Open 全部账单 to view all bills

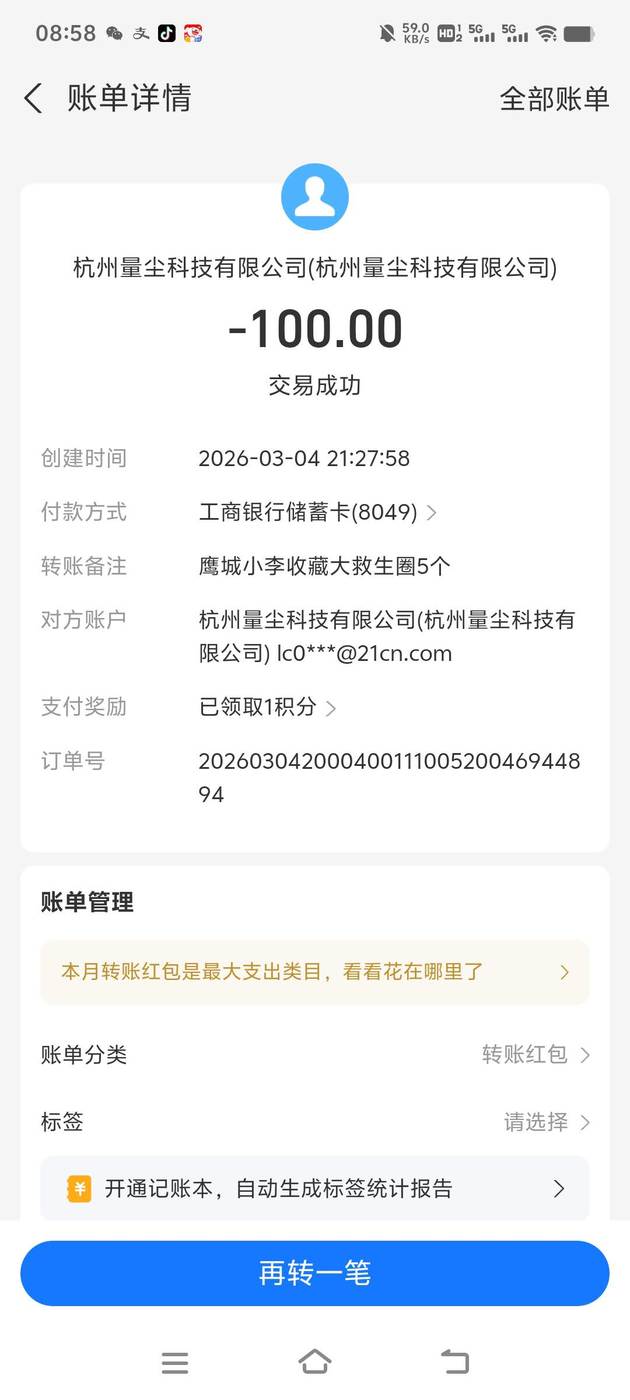click(553, 98)
